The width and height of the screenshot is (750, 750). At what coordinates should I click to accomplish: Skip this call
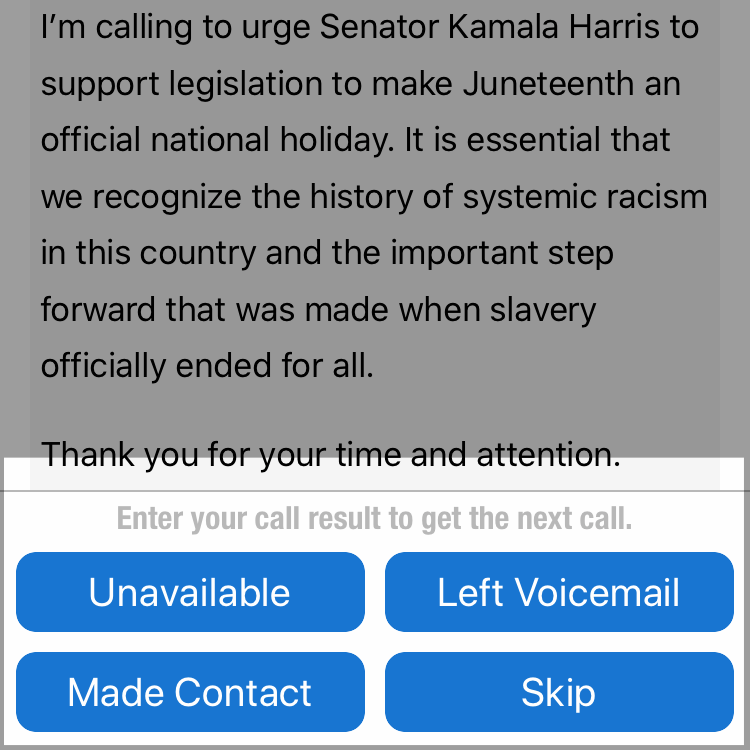[x=559, y=692]
